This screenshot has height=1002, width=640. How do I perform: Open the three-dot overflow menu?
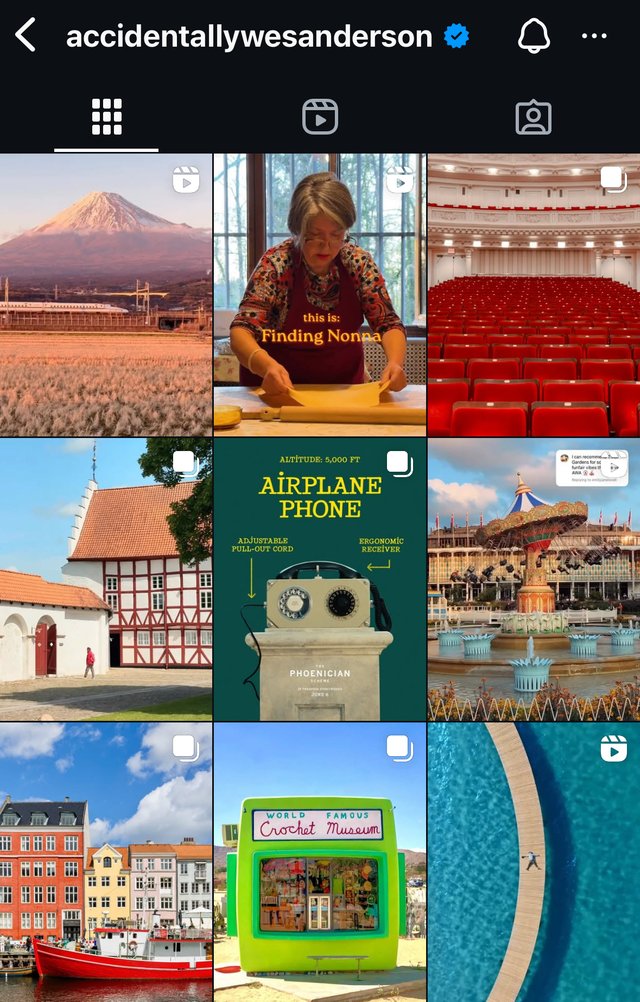pyautogui.click(x=594, y=36)
